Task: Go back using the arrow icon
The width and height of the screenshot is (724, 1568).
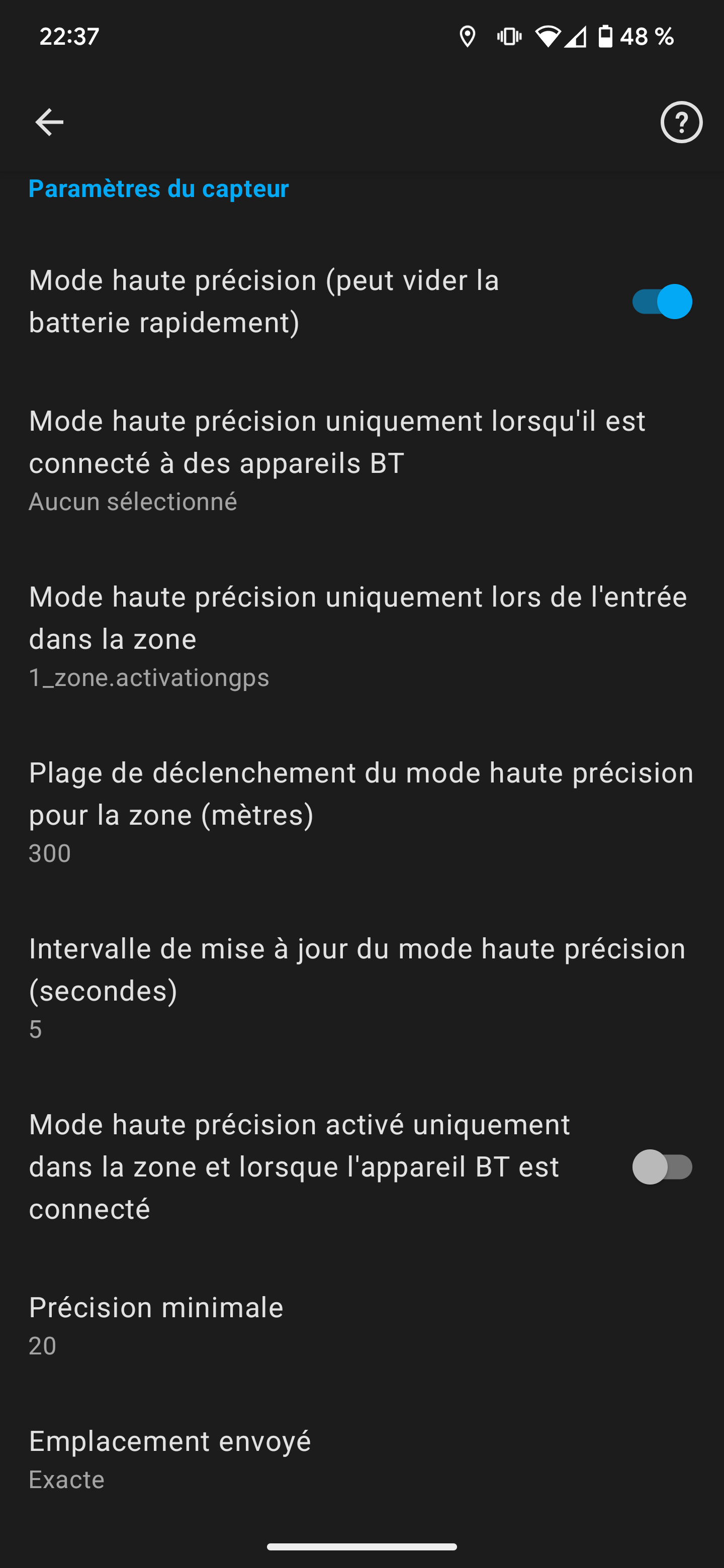Action: pyautogui.click(x=49, y=122)
